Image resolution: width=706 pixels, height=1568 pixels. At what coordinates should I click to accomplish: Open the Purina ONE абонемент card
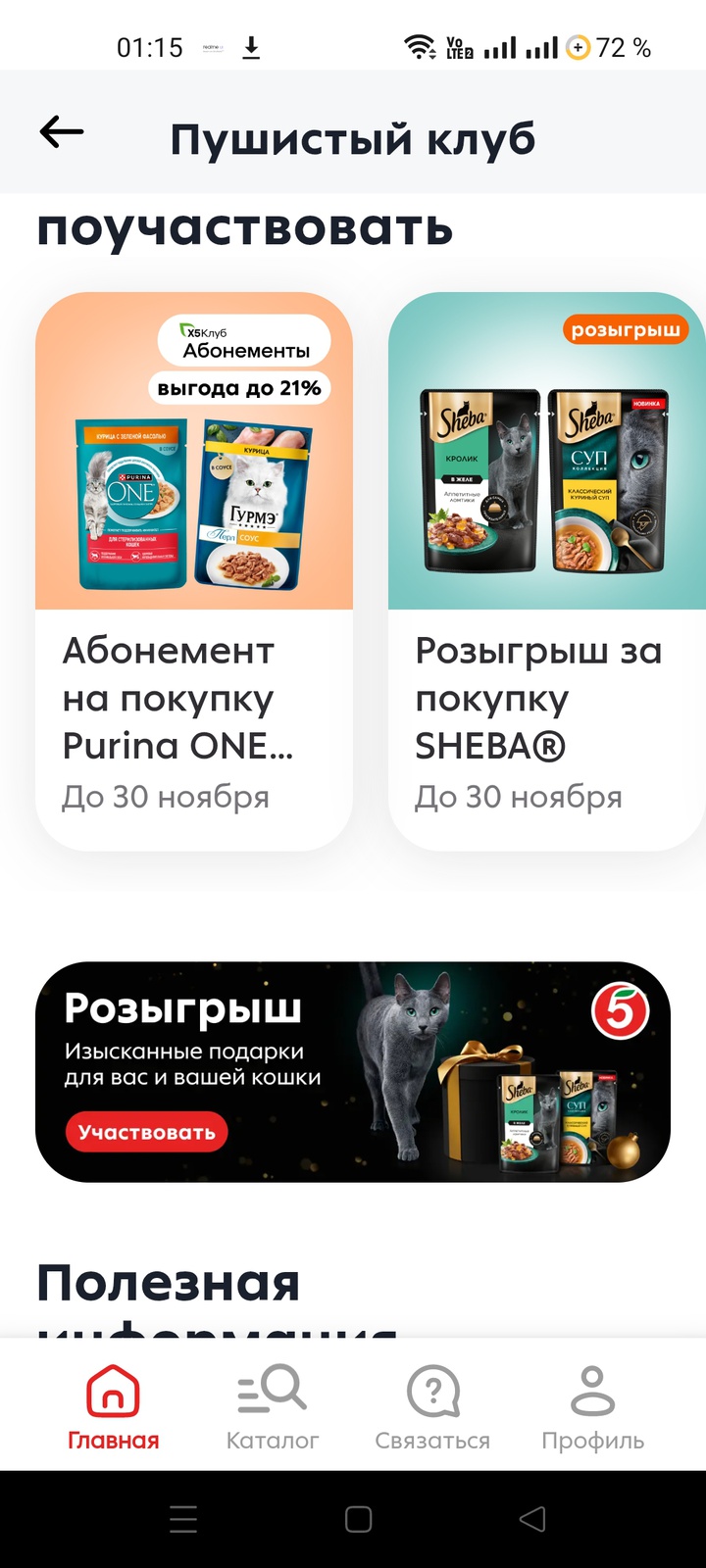tap(194, 570)
